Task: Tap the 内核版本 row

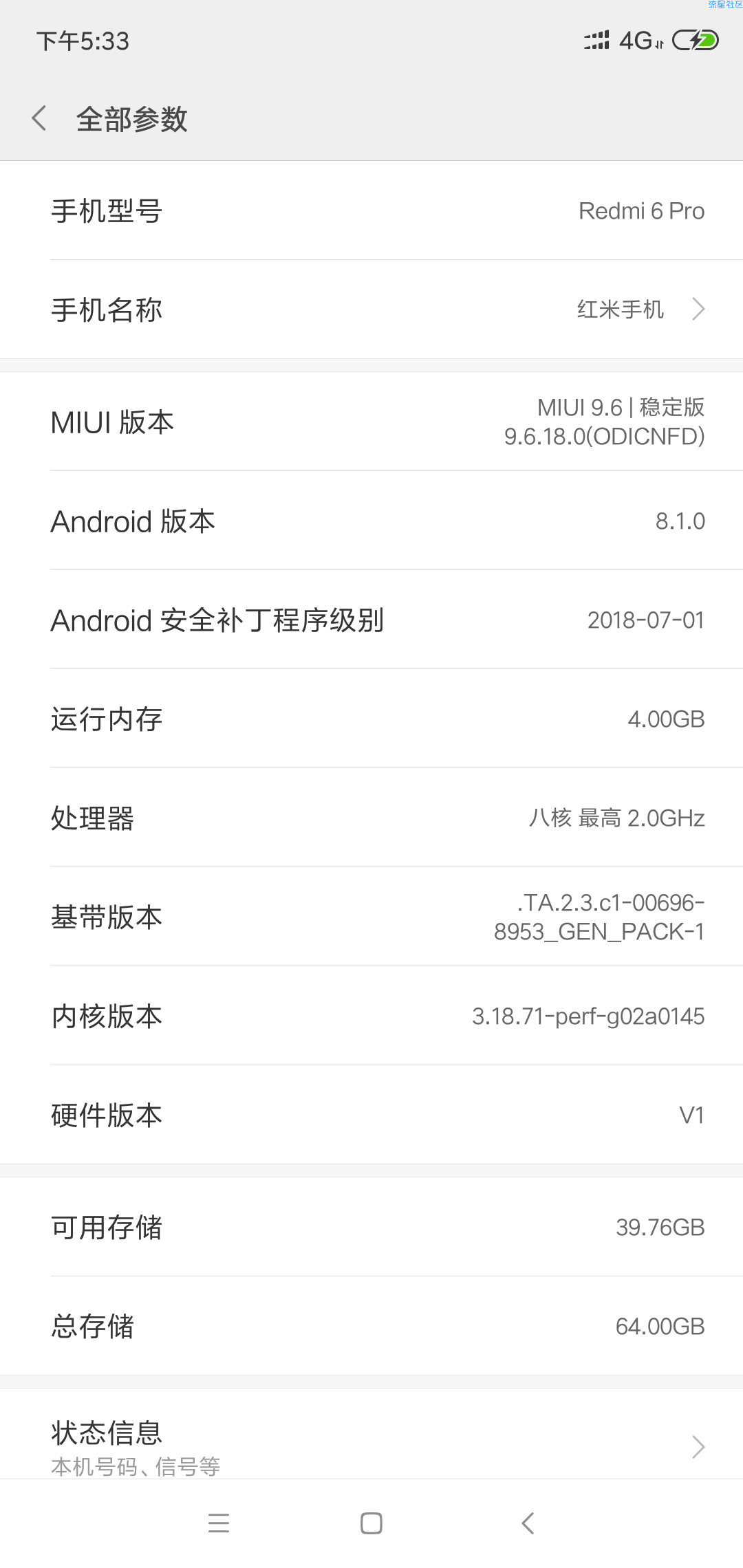Action: (371, 1016)
